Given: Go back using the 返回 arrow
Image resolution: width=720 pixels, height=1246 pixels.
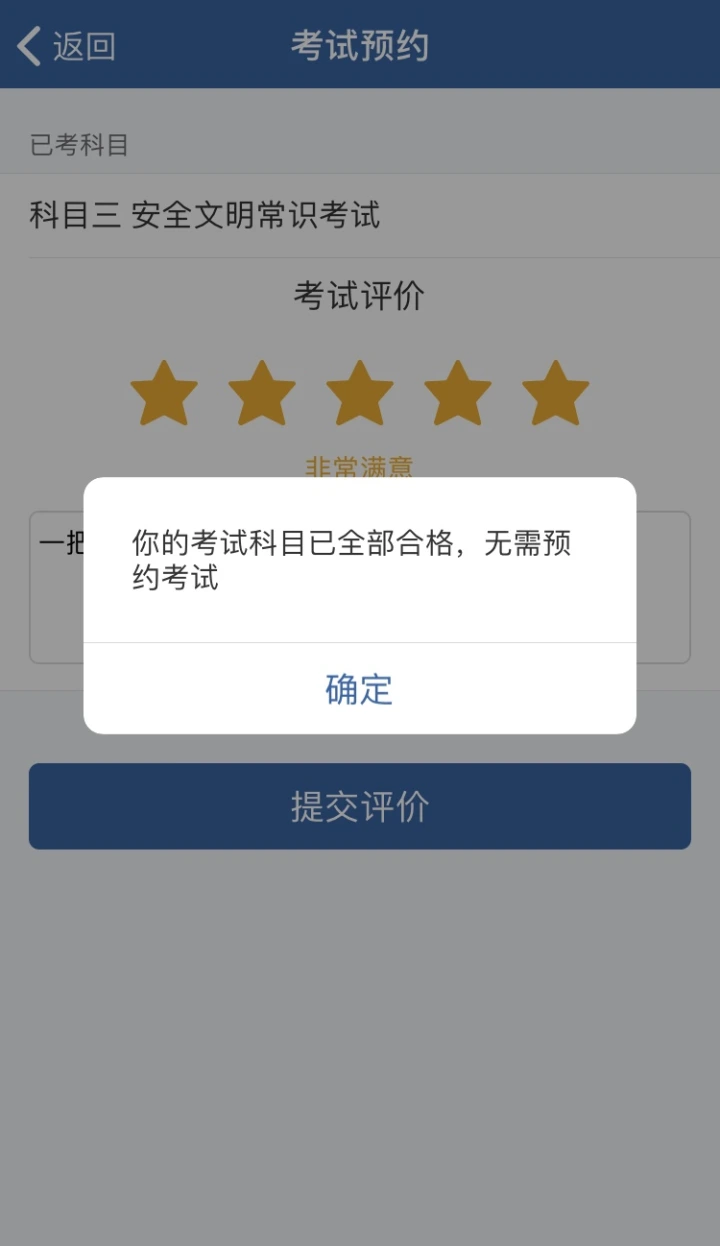Looking at the screenshot, I should click(x=66, y=46).
